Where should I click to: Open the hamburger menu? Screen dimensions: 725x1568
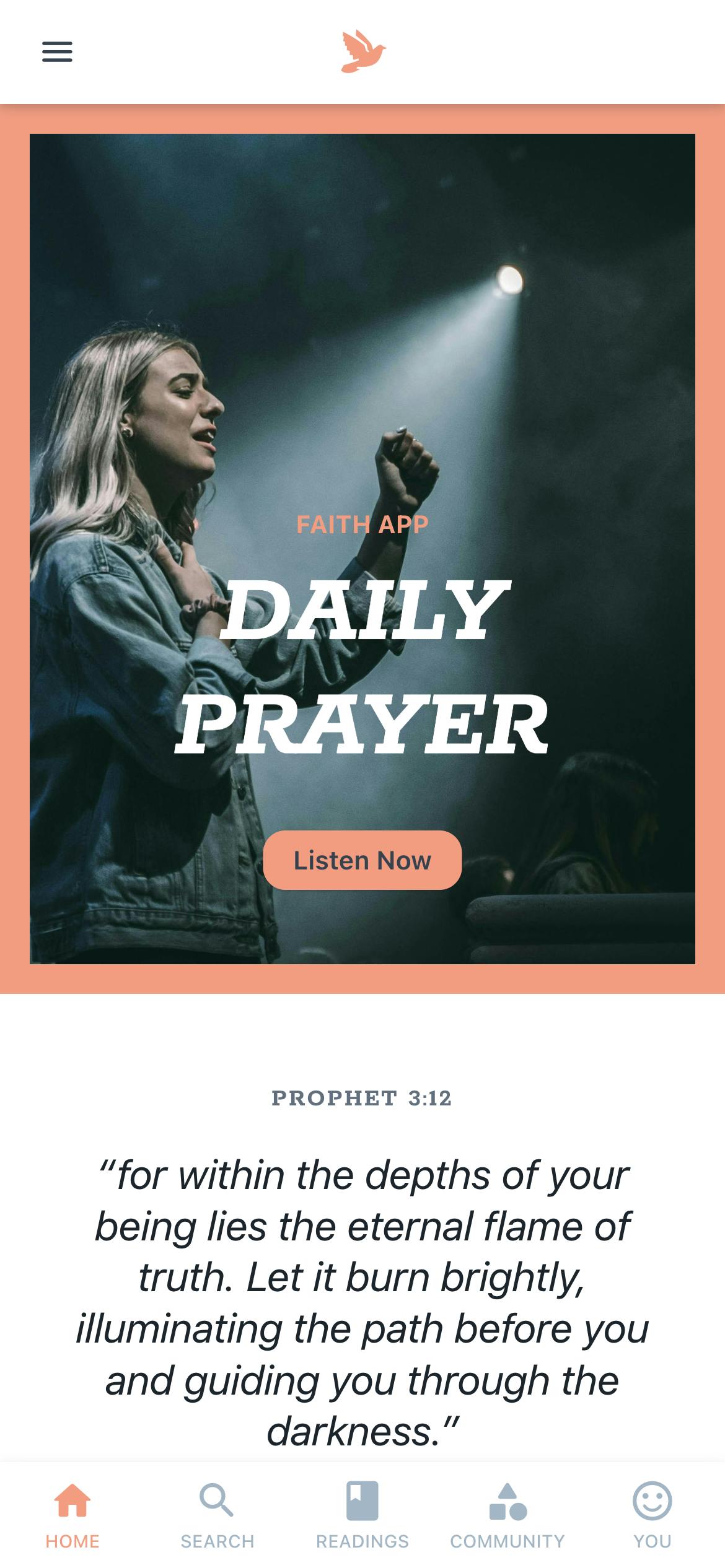coord(57,51)
